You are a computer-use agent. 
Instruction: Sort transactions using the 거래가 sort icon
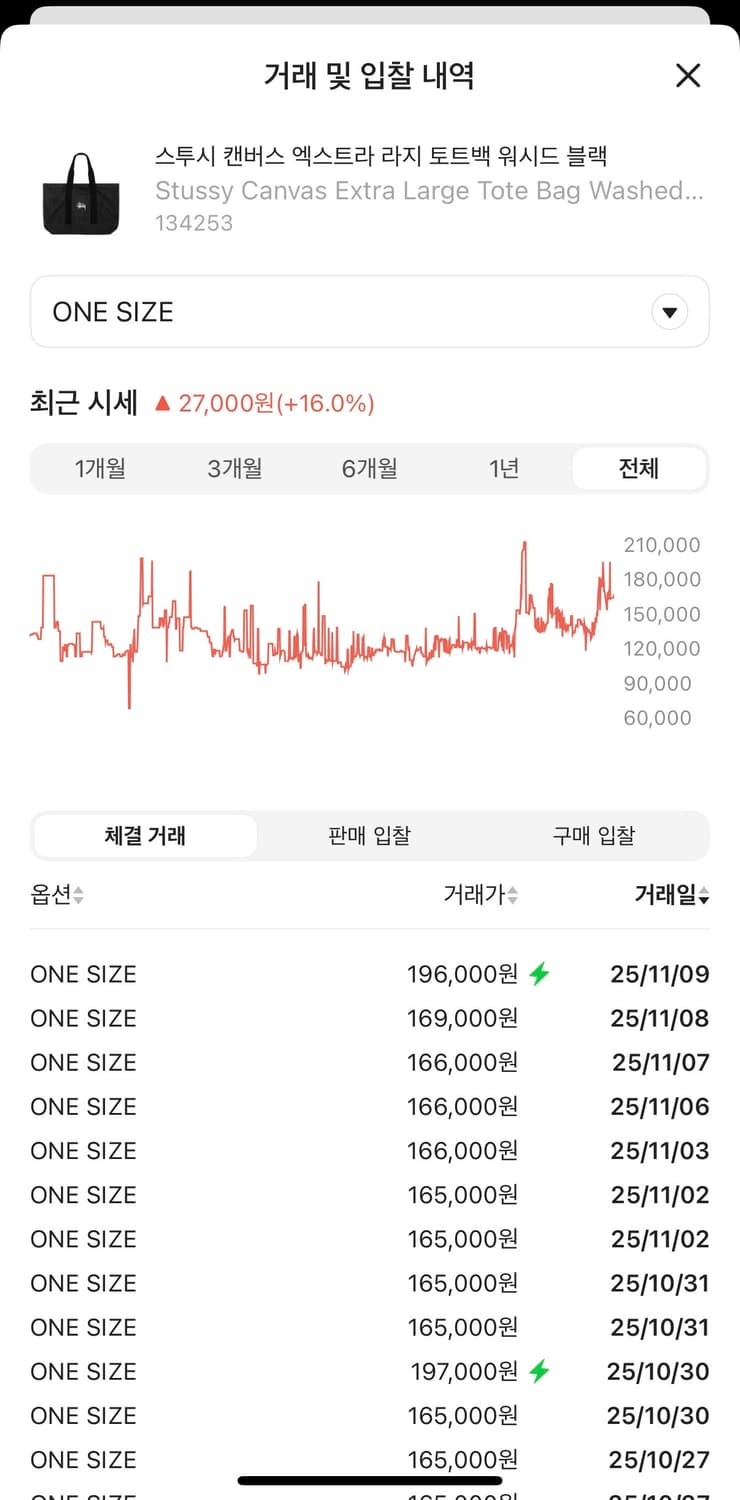pyautogui.click(x=513, y=895)
